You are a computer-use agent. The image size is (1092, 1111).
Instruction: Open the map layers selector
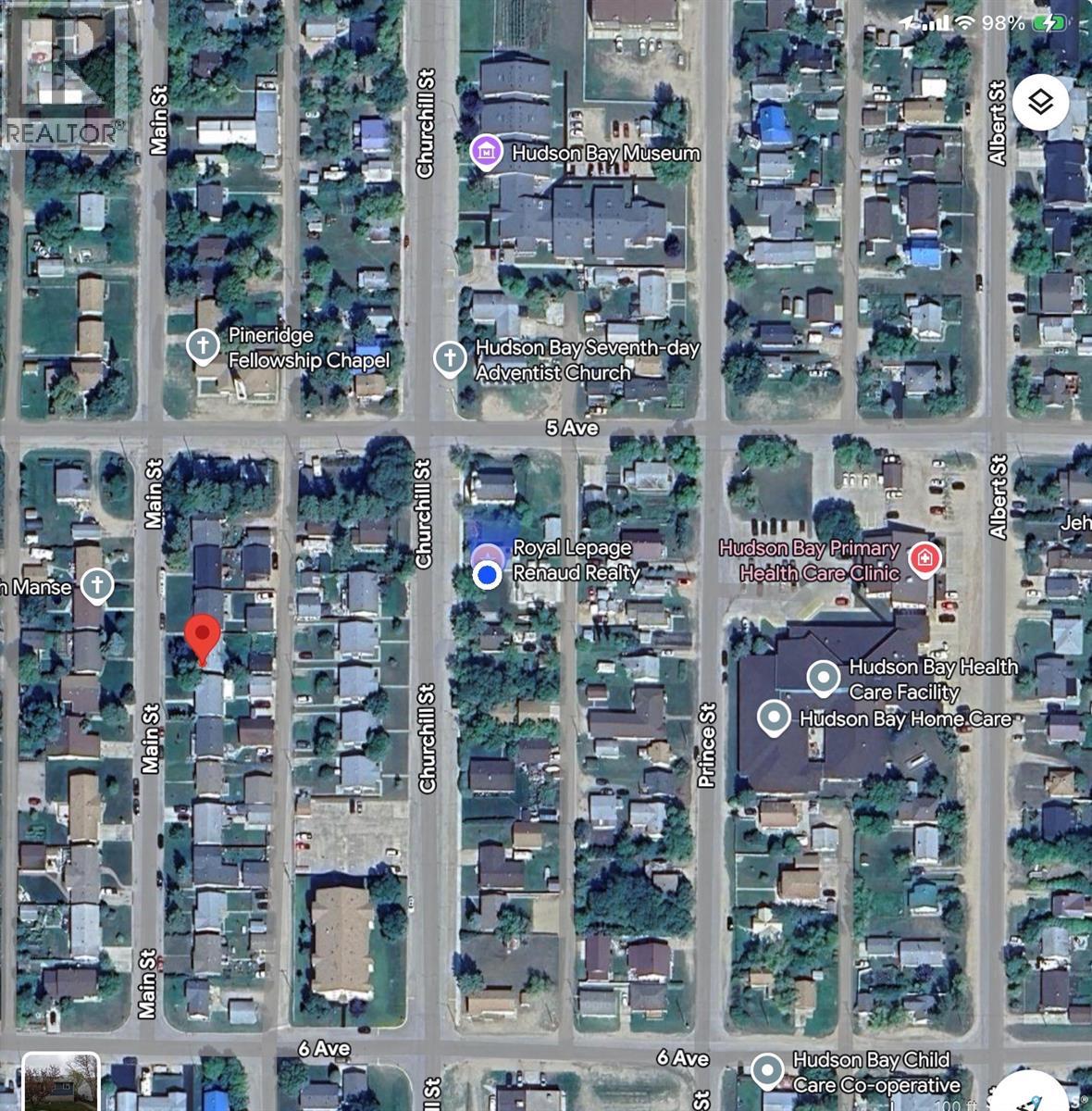coord(1040,104)
